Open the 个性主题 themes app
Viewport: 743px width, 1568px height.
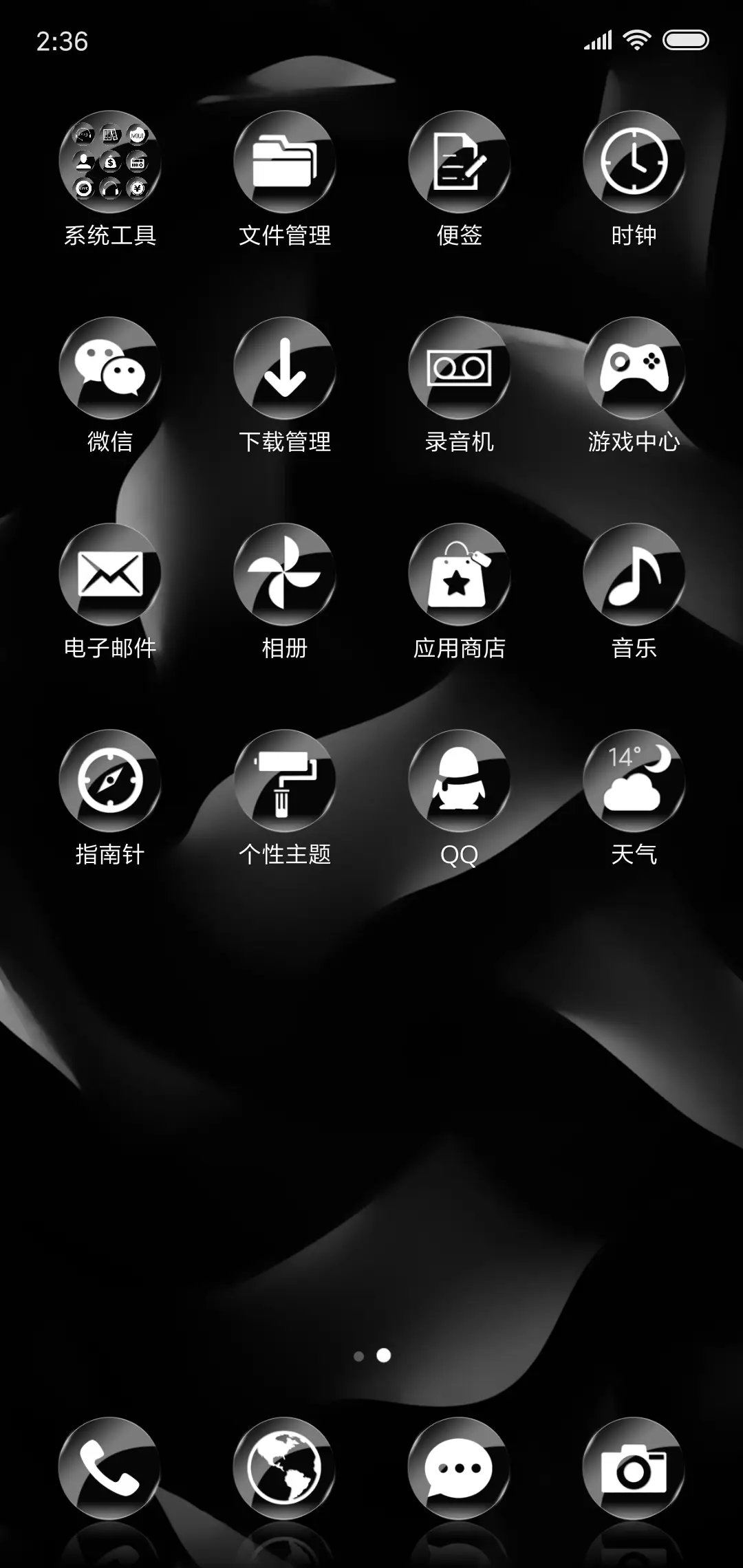click(x=284, y=778)
